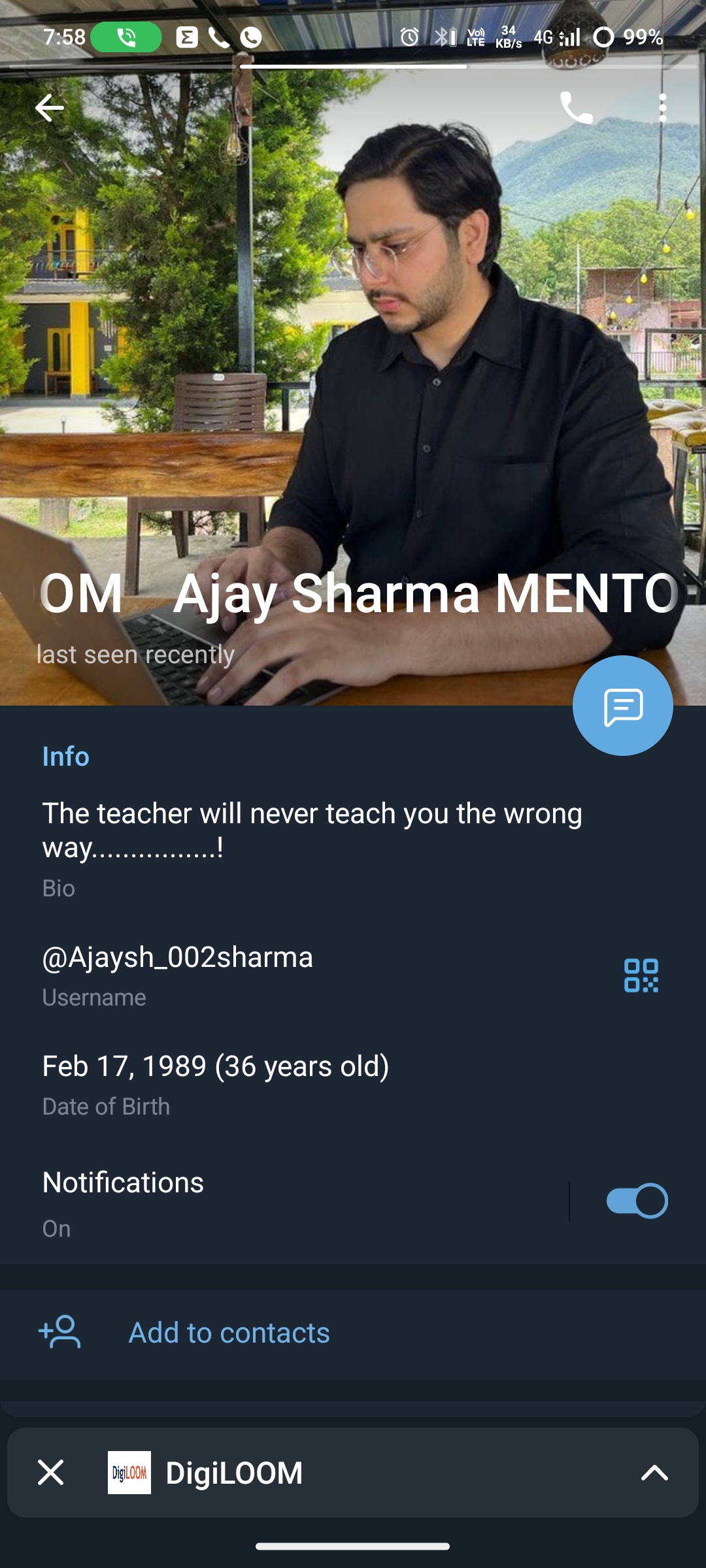Show QR code for the username

point(641,975)
